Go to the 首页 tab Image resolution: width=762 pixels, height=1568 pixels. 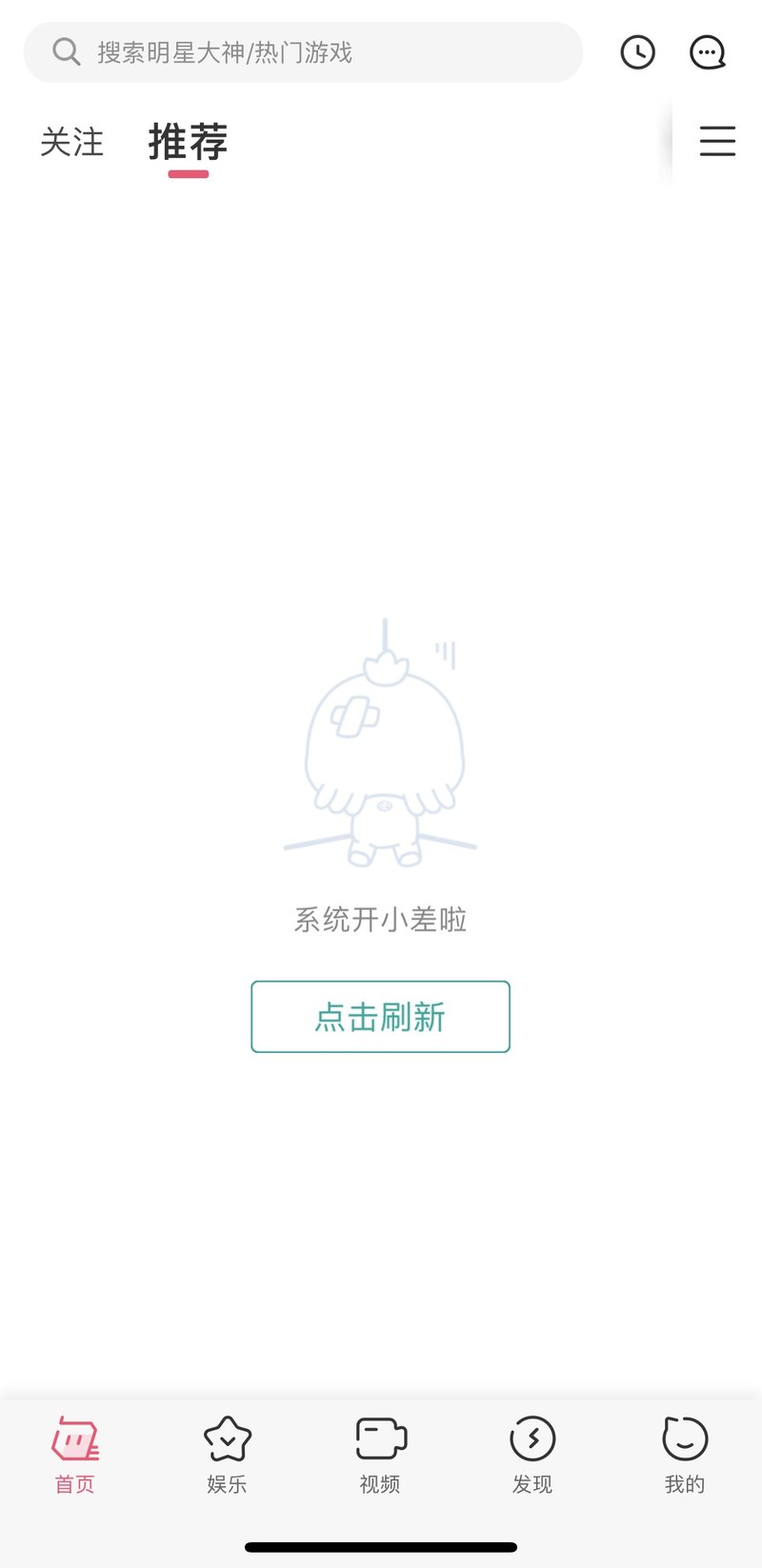pyautogui.click(x=75, y=1455)
